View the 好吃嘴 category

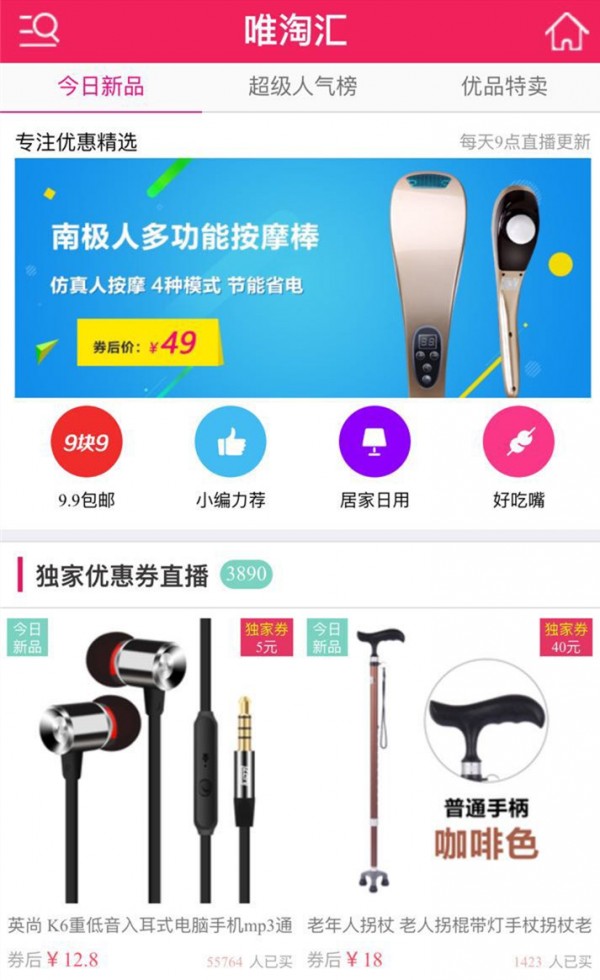[518, 442]
